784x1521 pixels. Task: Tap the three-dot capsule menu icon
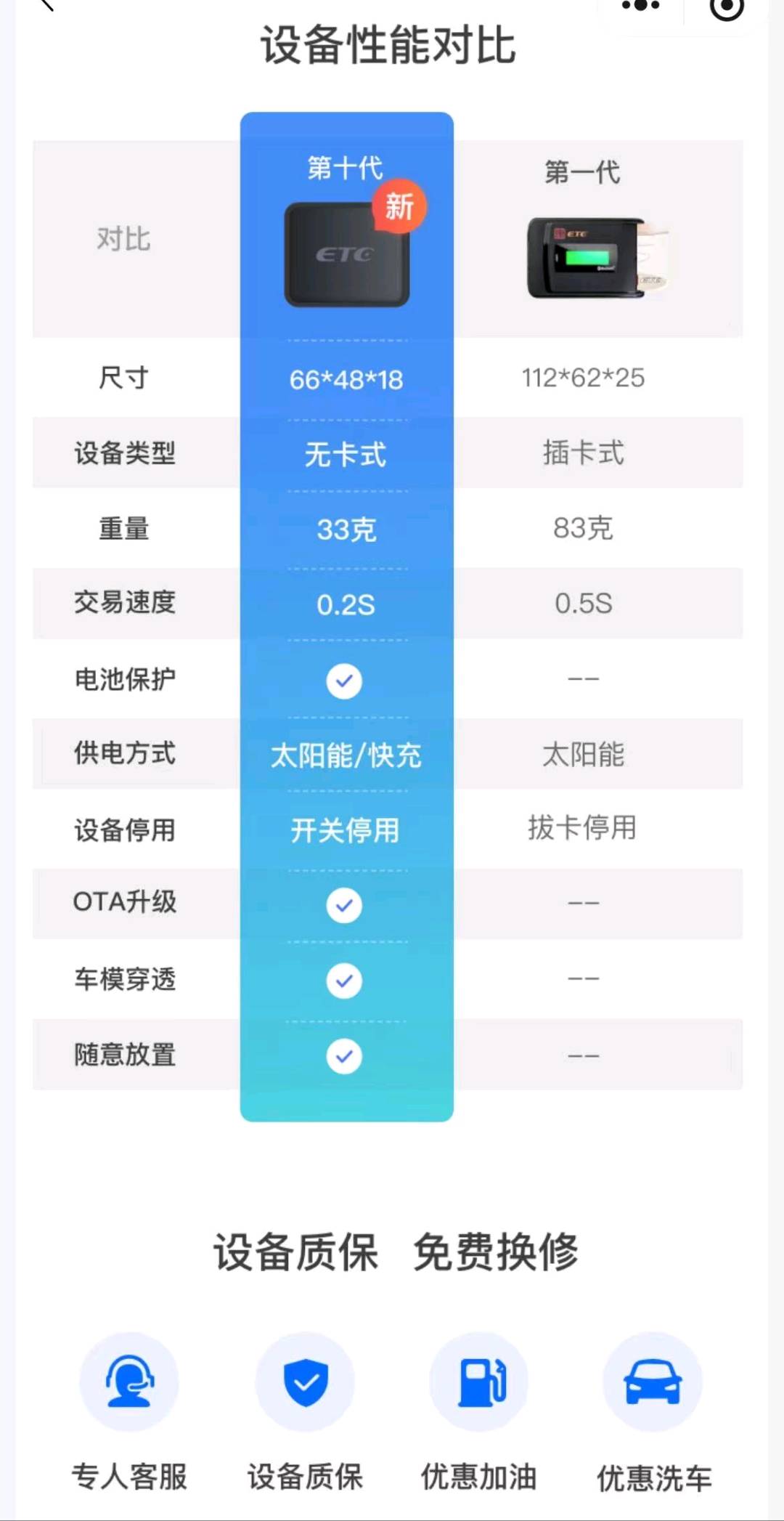click(641, 7)
